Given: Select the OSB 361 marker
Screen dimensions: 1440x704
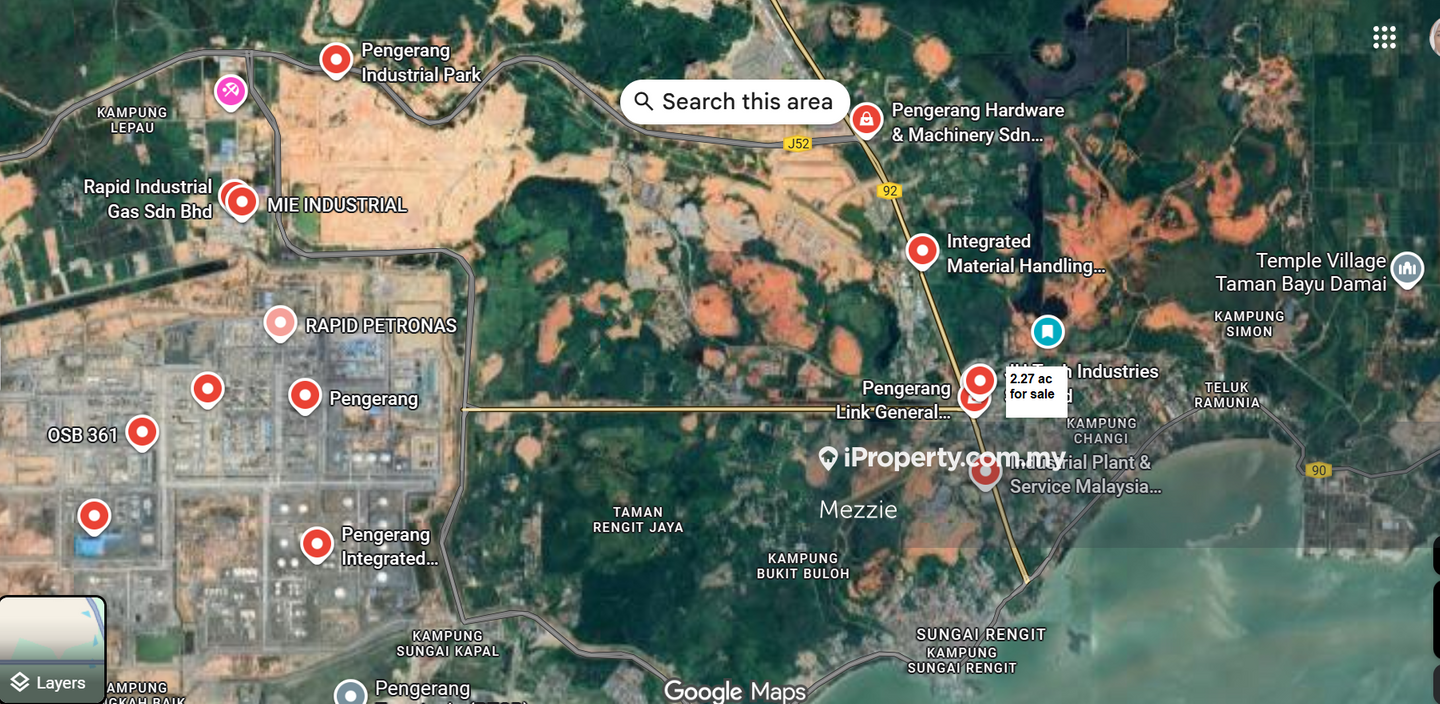Looking at the screenshot, I should 142,432.
